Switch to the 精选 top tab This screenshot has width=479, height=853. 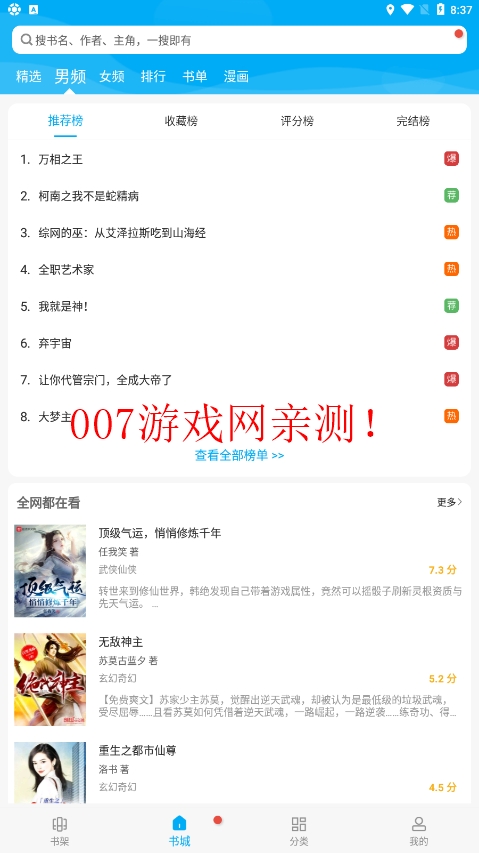pos(28,76)
